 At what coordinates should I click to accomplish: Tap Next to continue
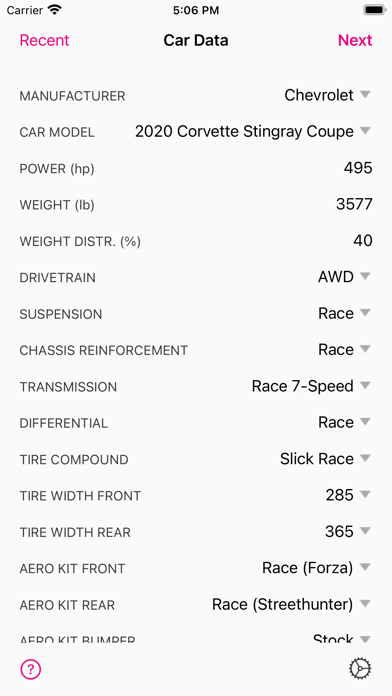pos(355,40)
